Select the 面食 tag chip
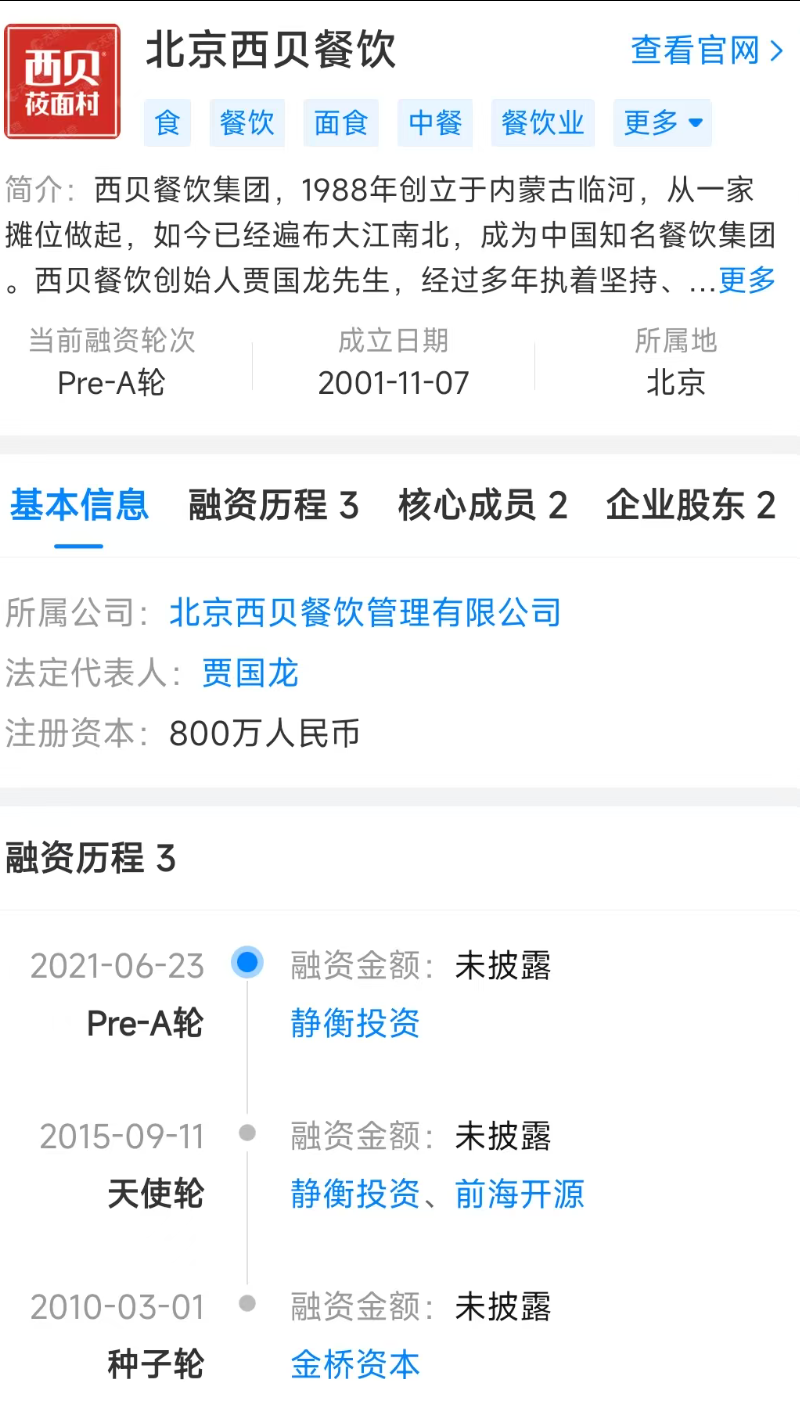 tap(341, 123)
